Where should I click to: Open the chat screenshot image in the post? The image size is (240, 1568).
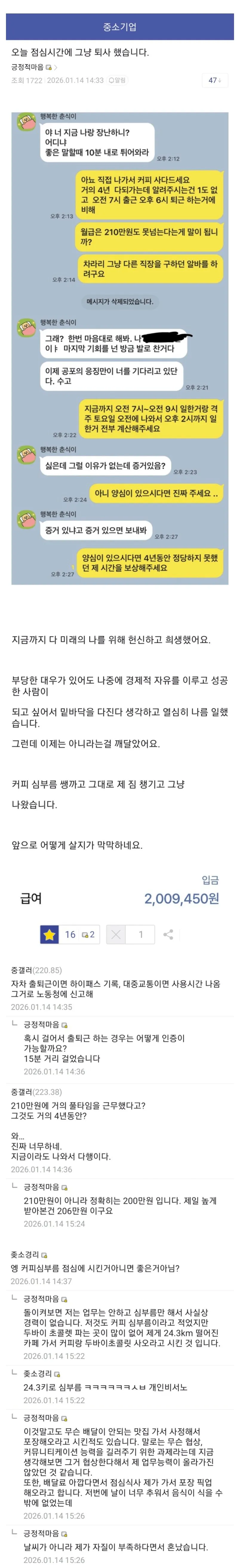120,348
